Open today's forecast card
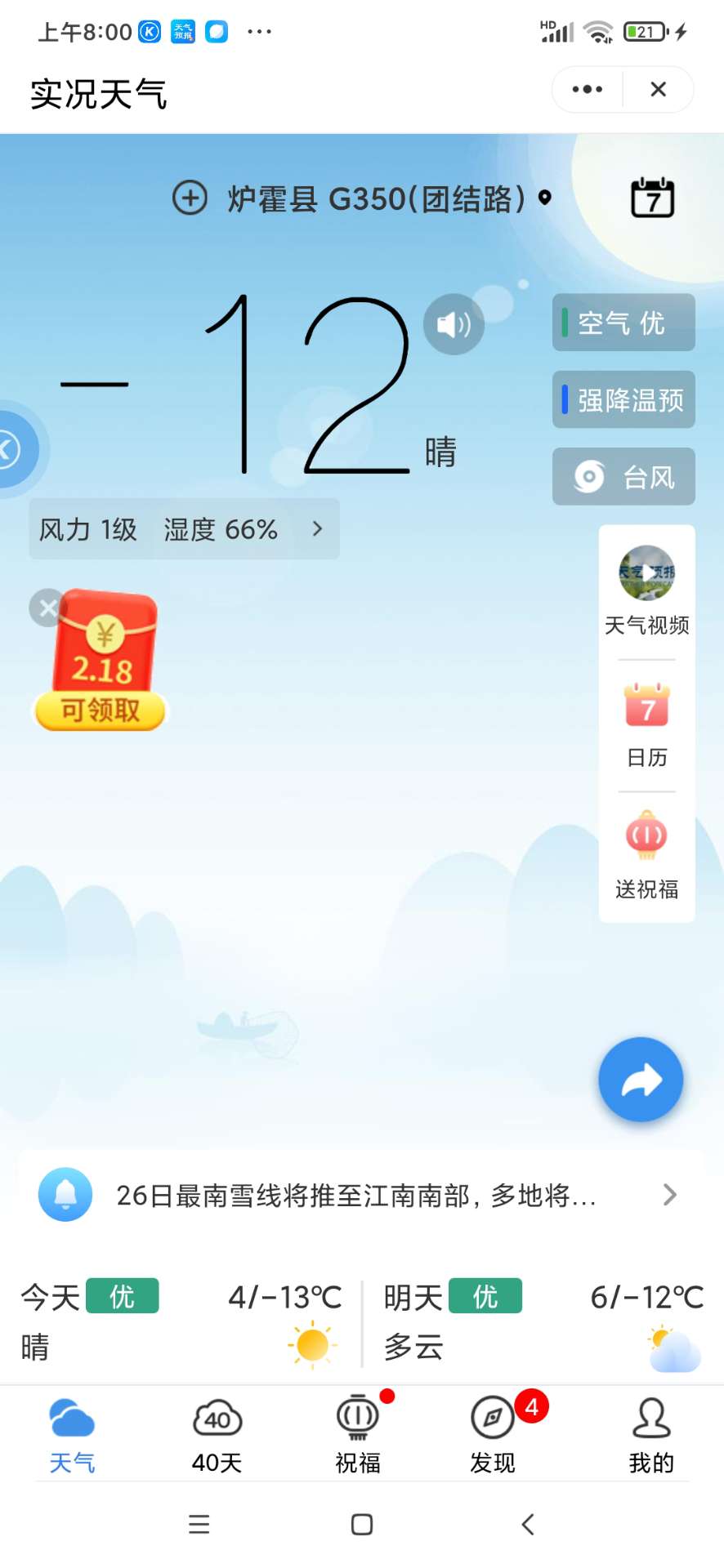Image resolution: width=724 pixels, height=1568 pixels. pos(181,1321)
